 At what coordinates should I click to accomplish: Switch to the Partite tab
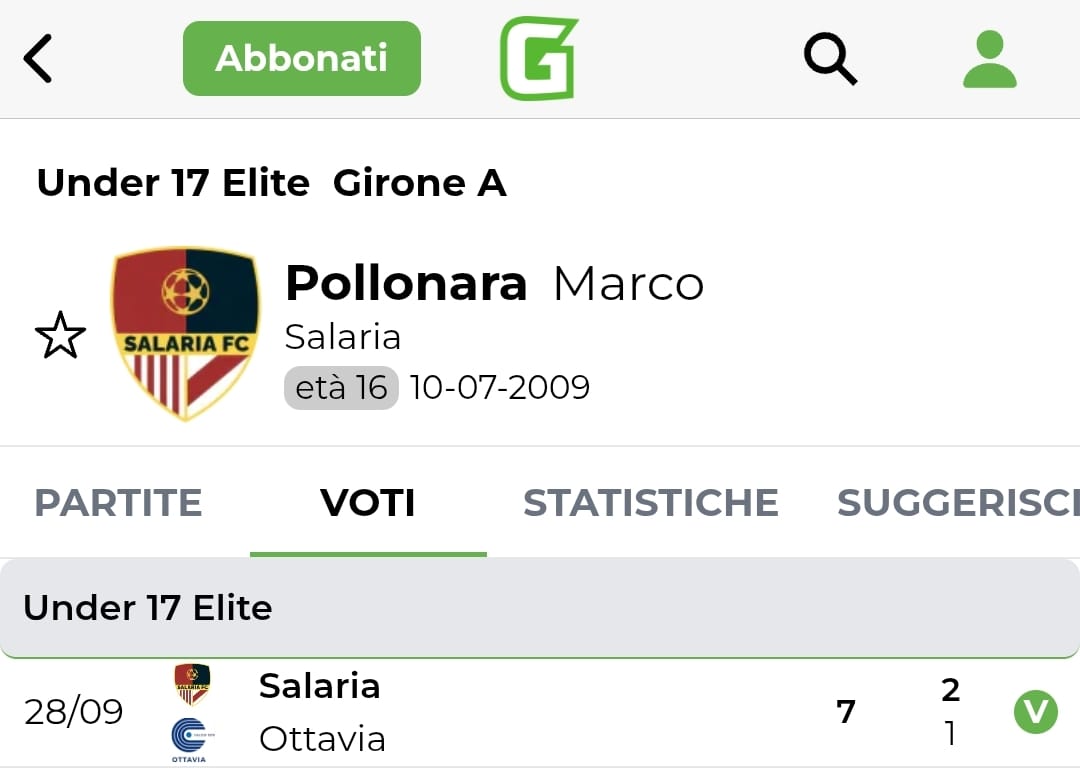tap(118, 502)
